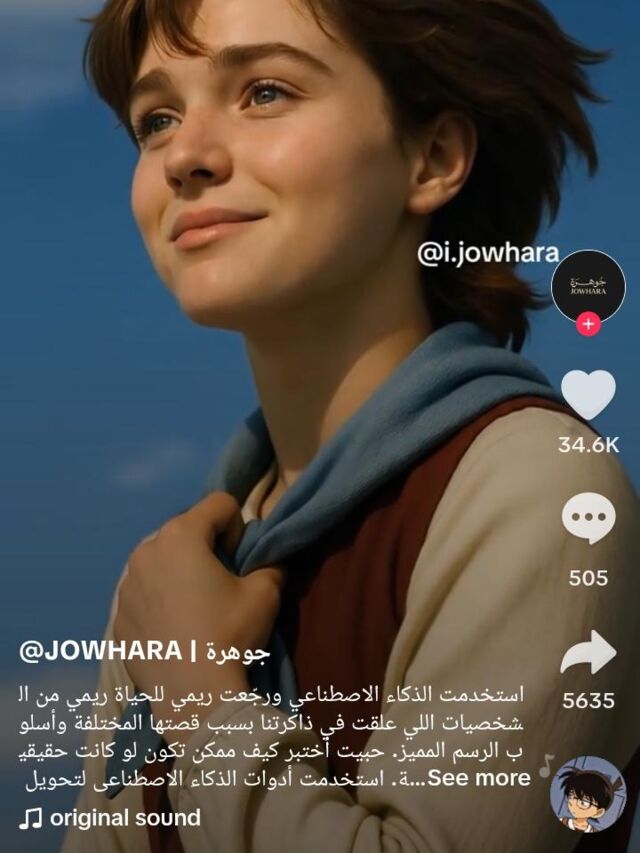Tap the spinning sound disc
640x853 pixels.
point(587,792)
